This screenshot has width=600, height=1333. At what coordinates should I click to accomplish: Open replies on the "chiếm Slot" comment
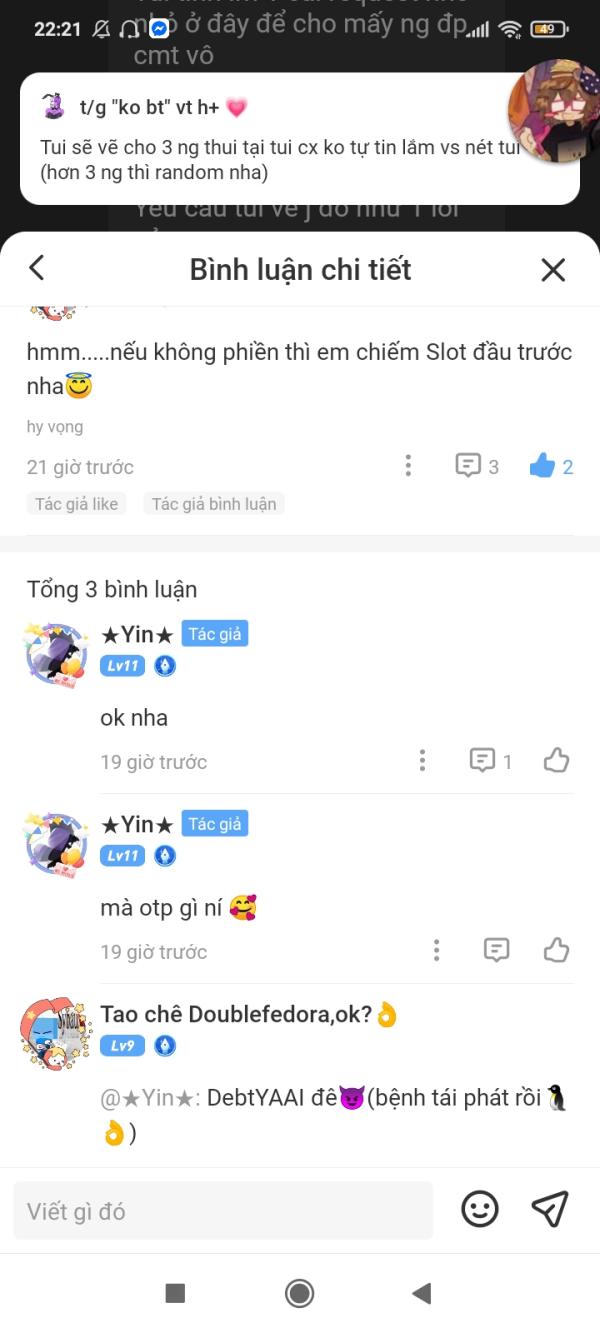coord(477,466)
